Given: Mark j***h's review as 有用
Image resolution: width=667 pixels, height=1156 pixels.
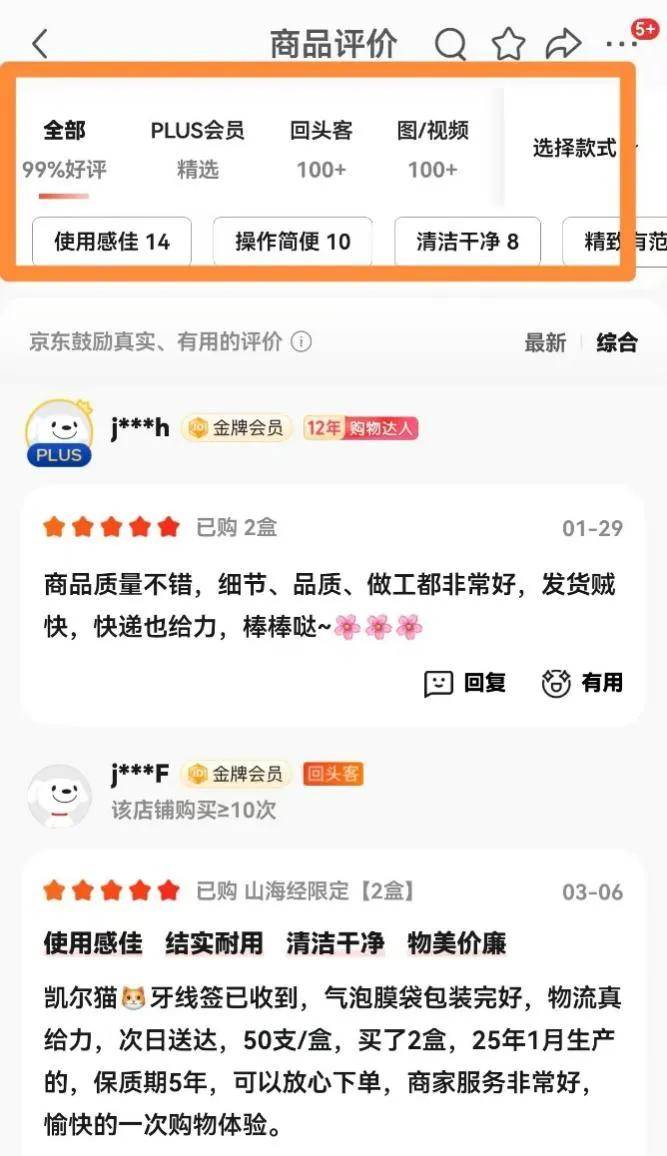Looking at the screenshot, I should 582,683.
